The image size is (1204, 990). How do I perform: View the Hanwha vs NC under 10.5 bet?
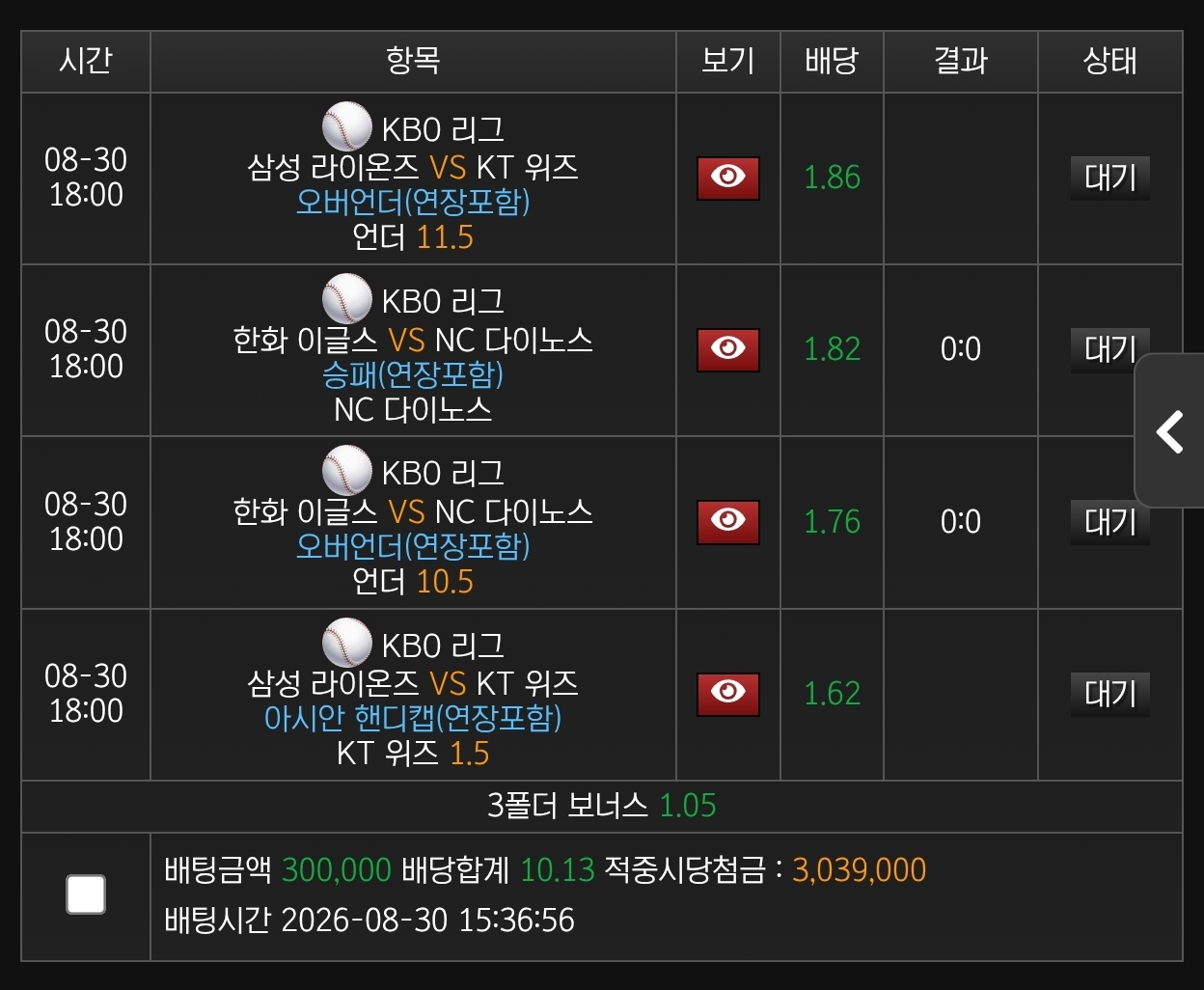(728, 521)
